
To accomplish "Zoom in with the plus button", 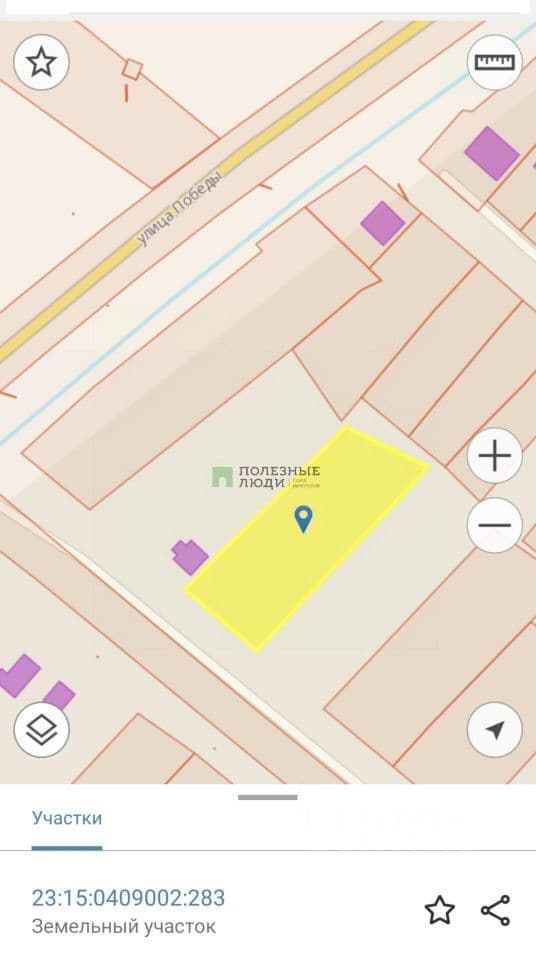I will click(495, 456).
